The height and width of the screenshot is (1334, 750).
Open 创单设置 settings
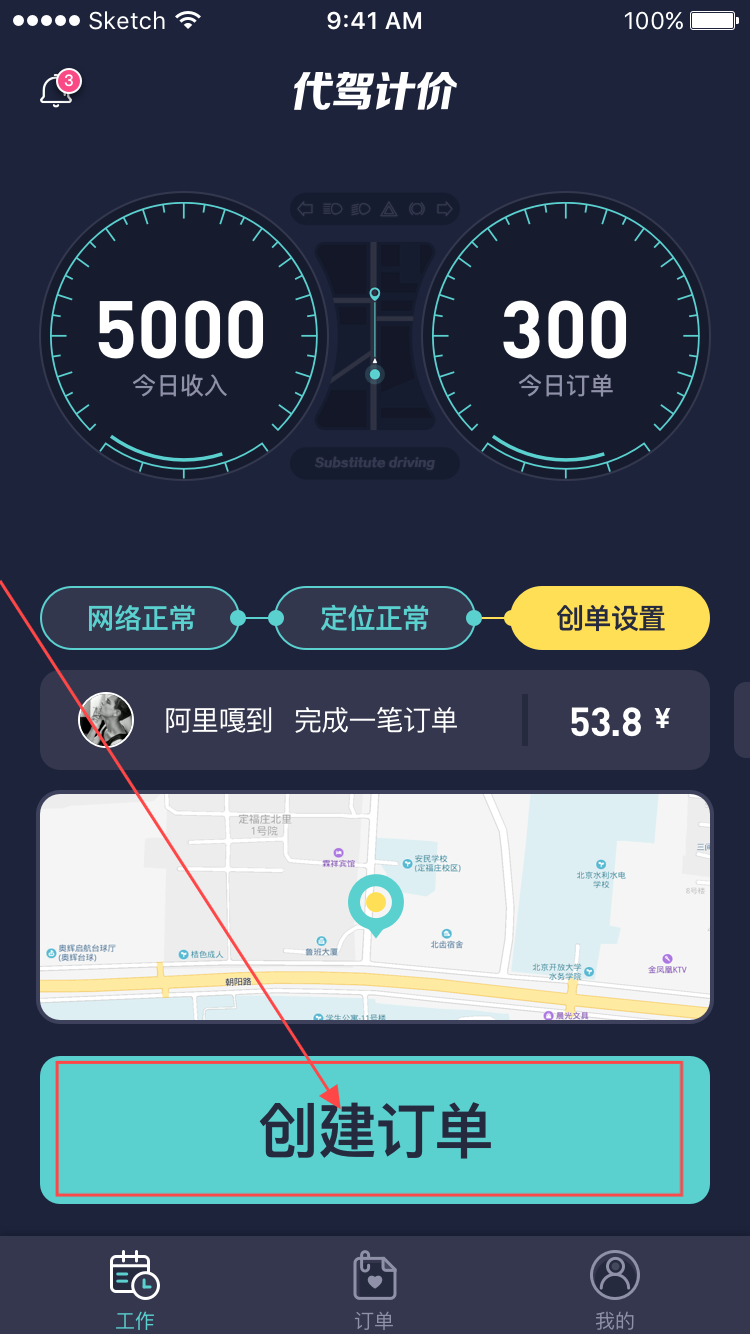tap(610, 618)
